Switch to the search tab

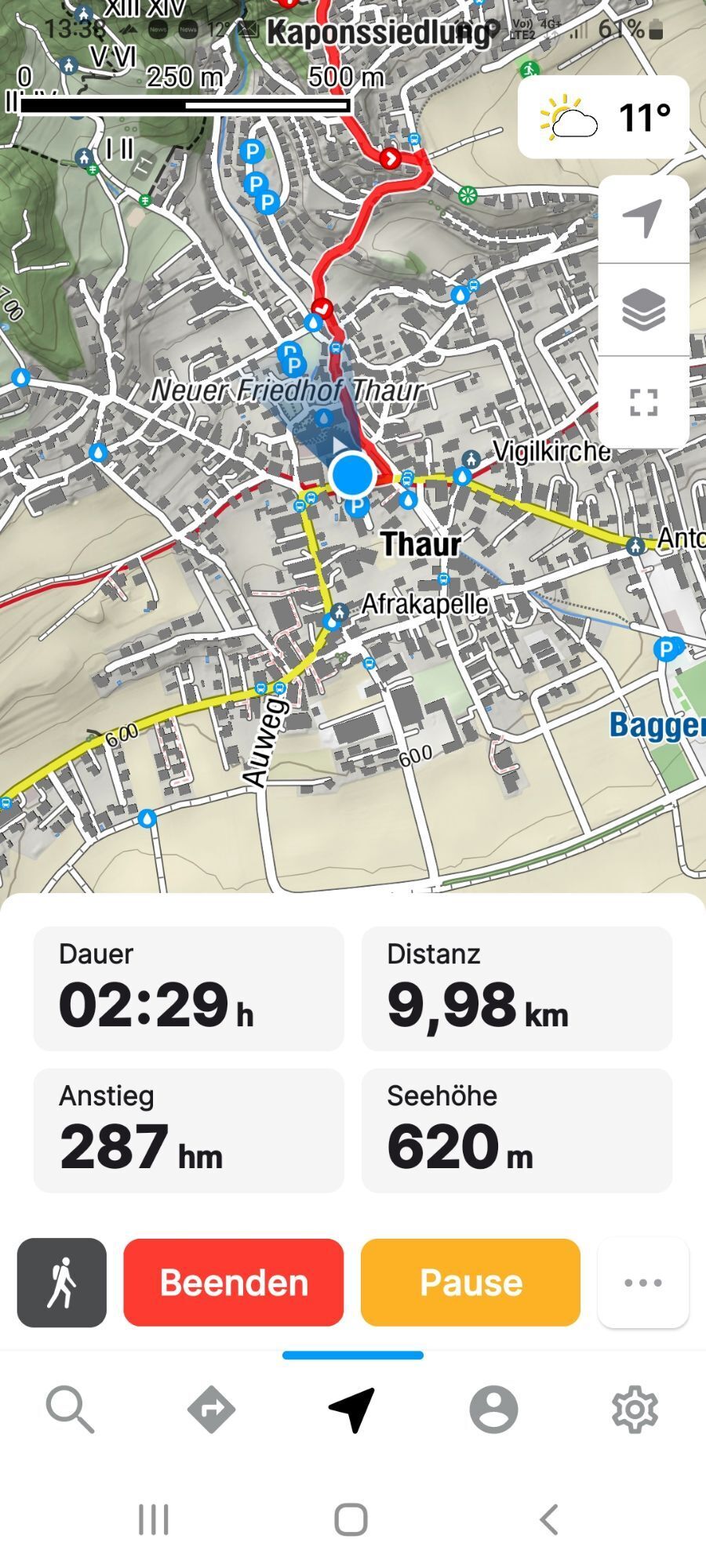pos(71,1410)
